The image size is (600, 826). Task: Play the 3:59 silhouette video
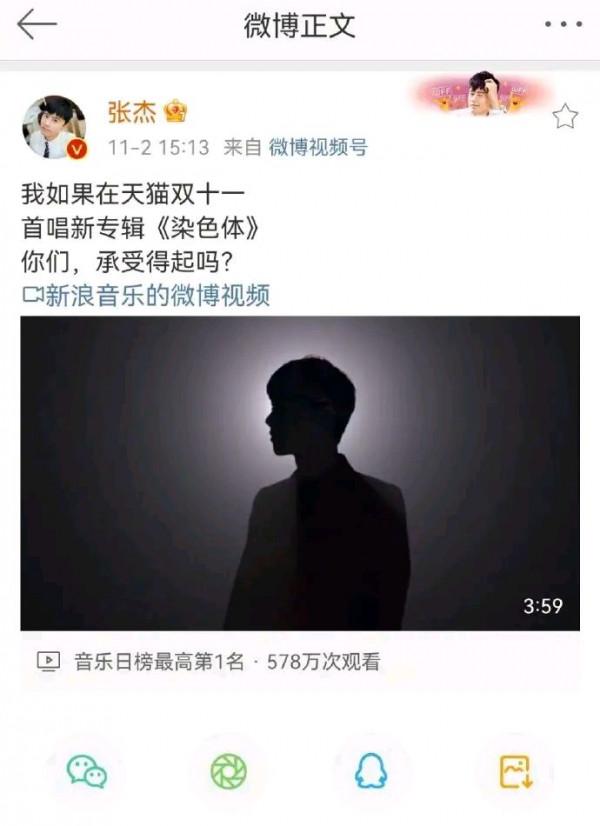pyautogui.click(x=300, y=473)
